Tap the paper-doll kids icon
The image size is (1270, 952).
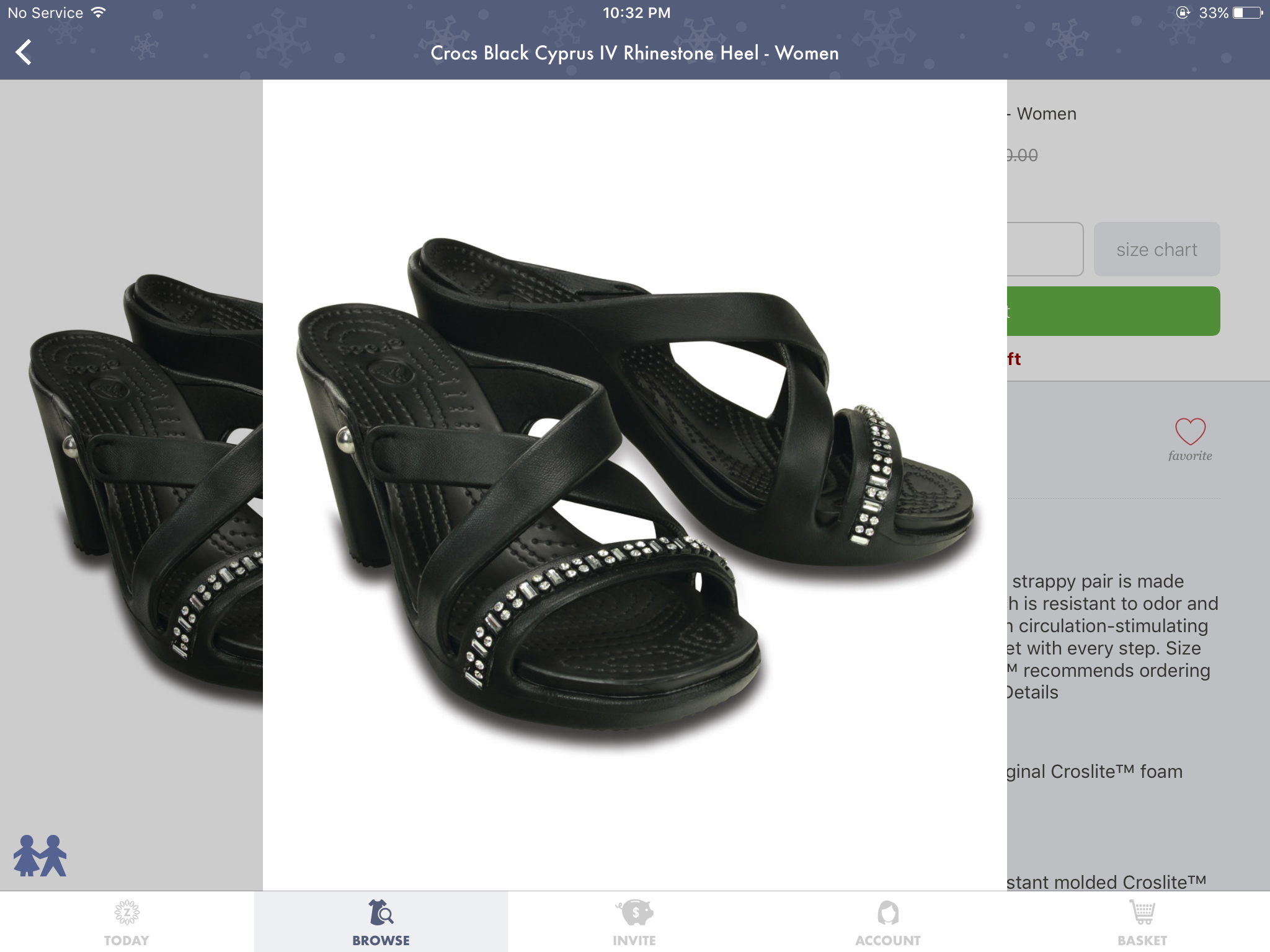point(40,855)
